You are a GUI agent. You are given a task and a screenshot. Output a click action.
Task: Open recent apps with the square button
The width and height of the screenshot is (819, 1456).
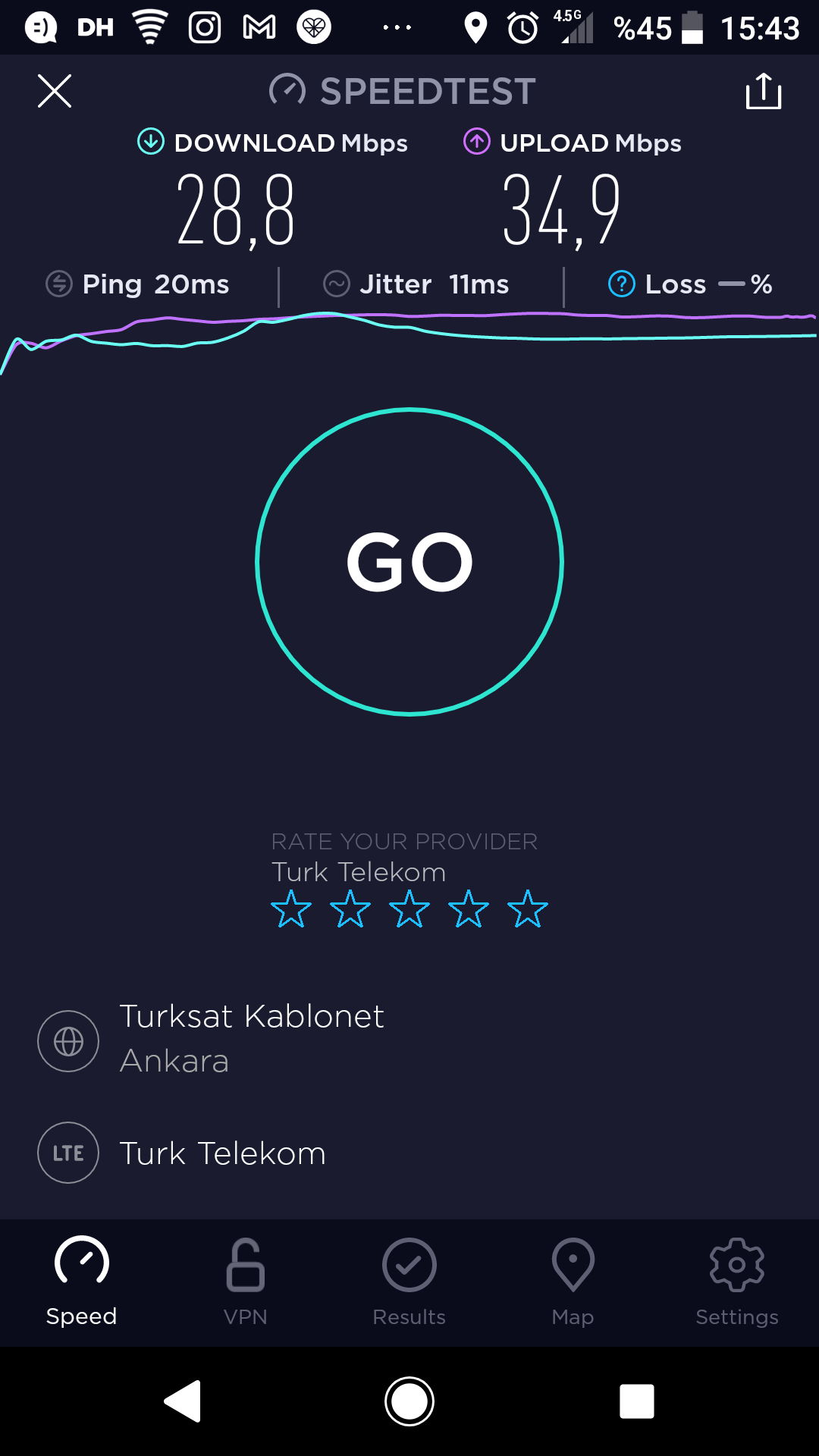coord(637,1401)
